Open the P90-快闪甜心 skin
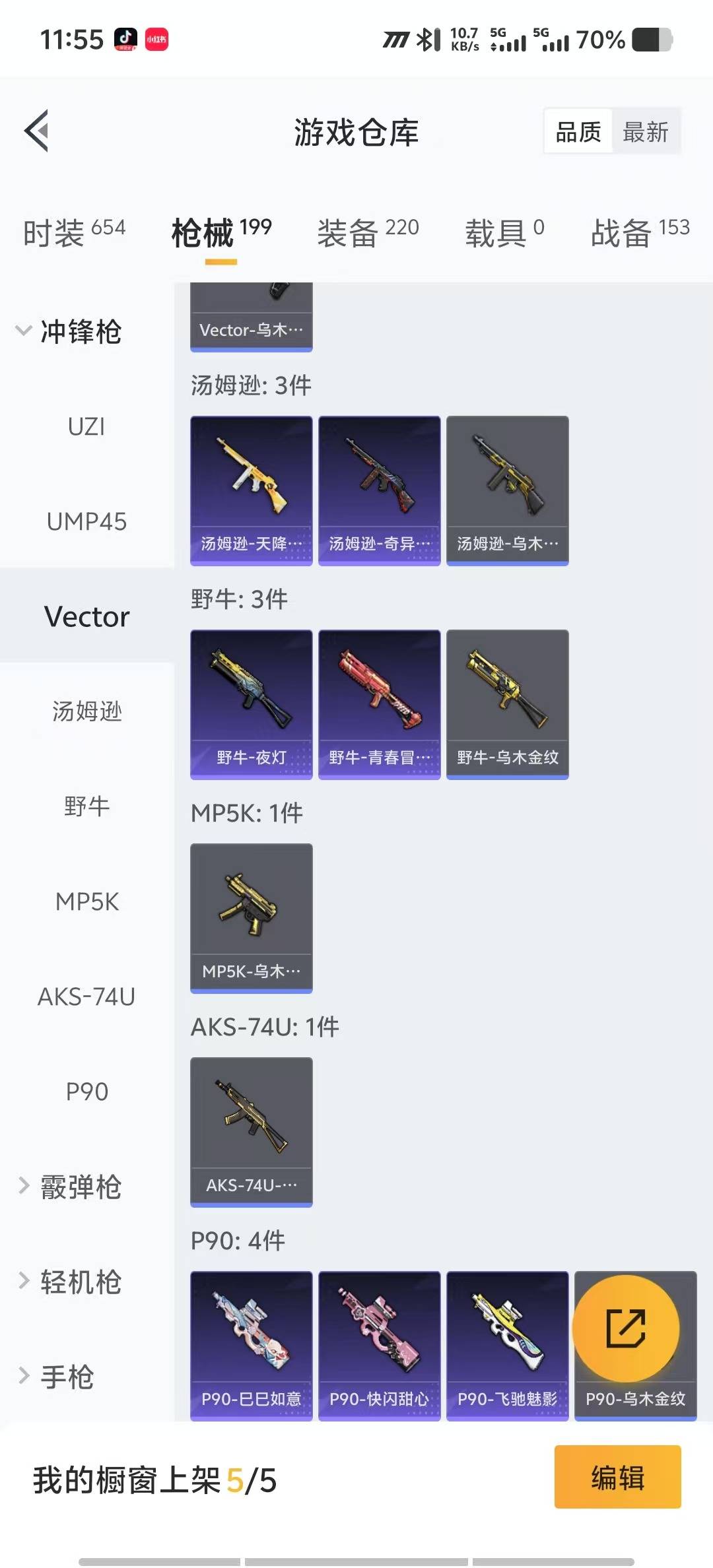The image size is (713, 1568). tap(379, 1345)
